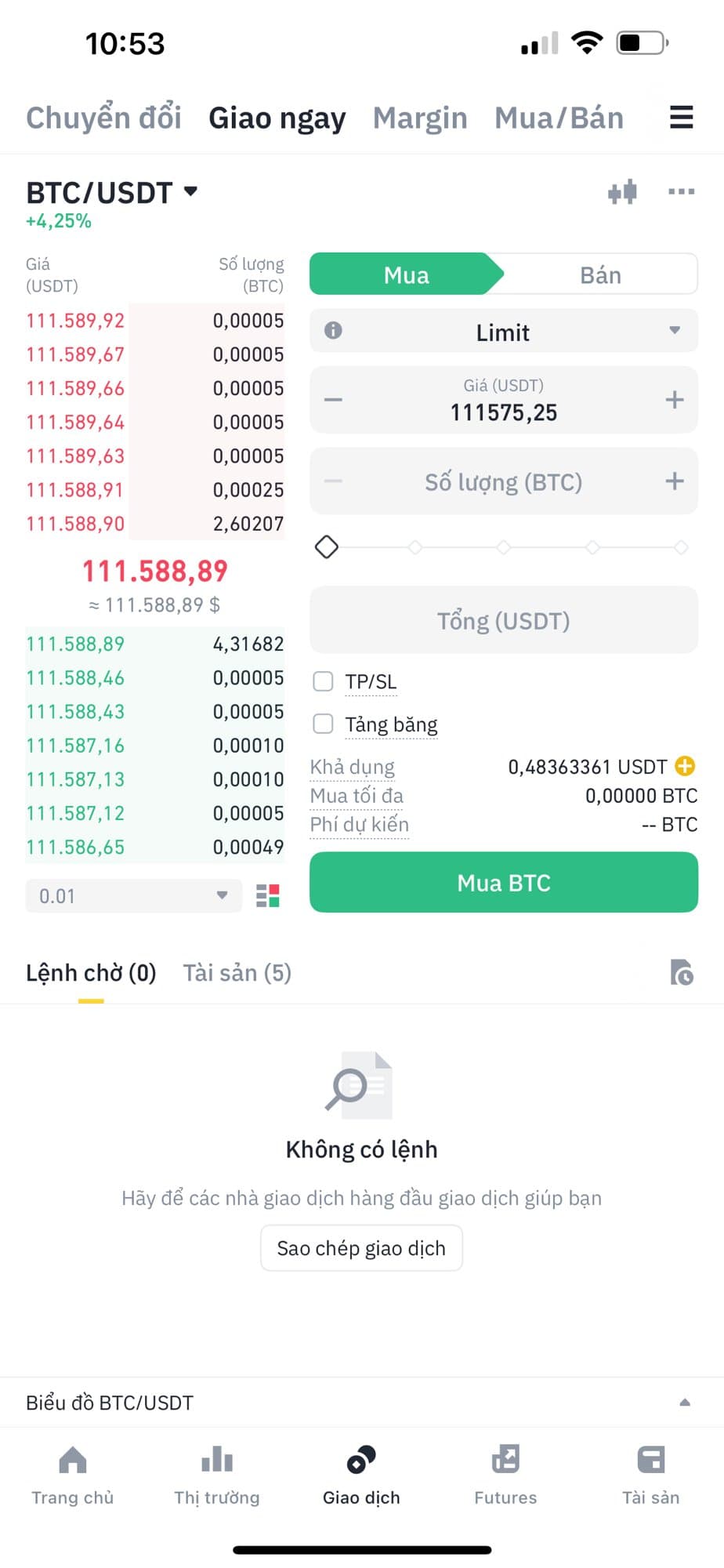Open the candlestick chart icon
The image size is (724, 1568).
[x=622, y=192]
